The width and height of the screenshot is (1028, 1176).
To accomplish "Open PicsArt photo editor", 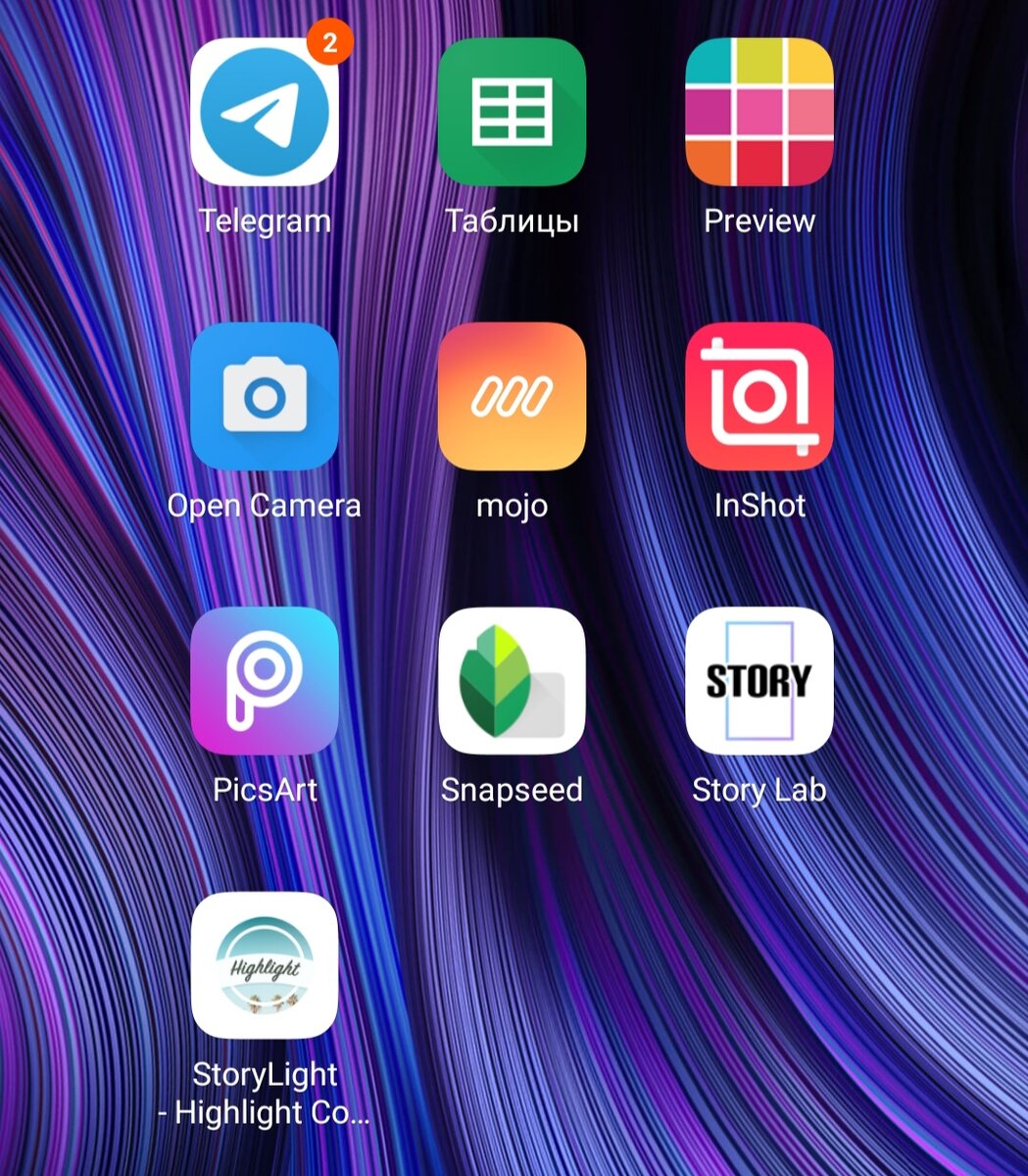I will [265, 681].
